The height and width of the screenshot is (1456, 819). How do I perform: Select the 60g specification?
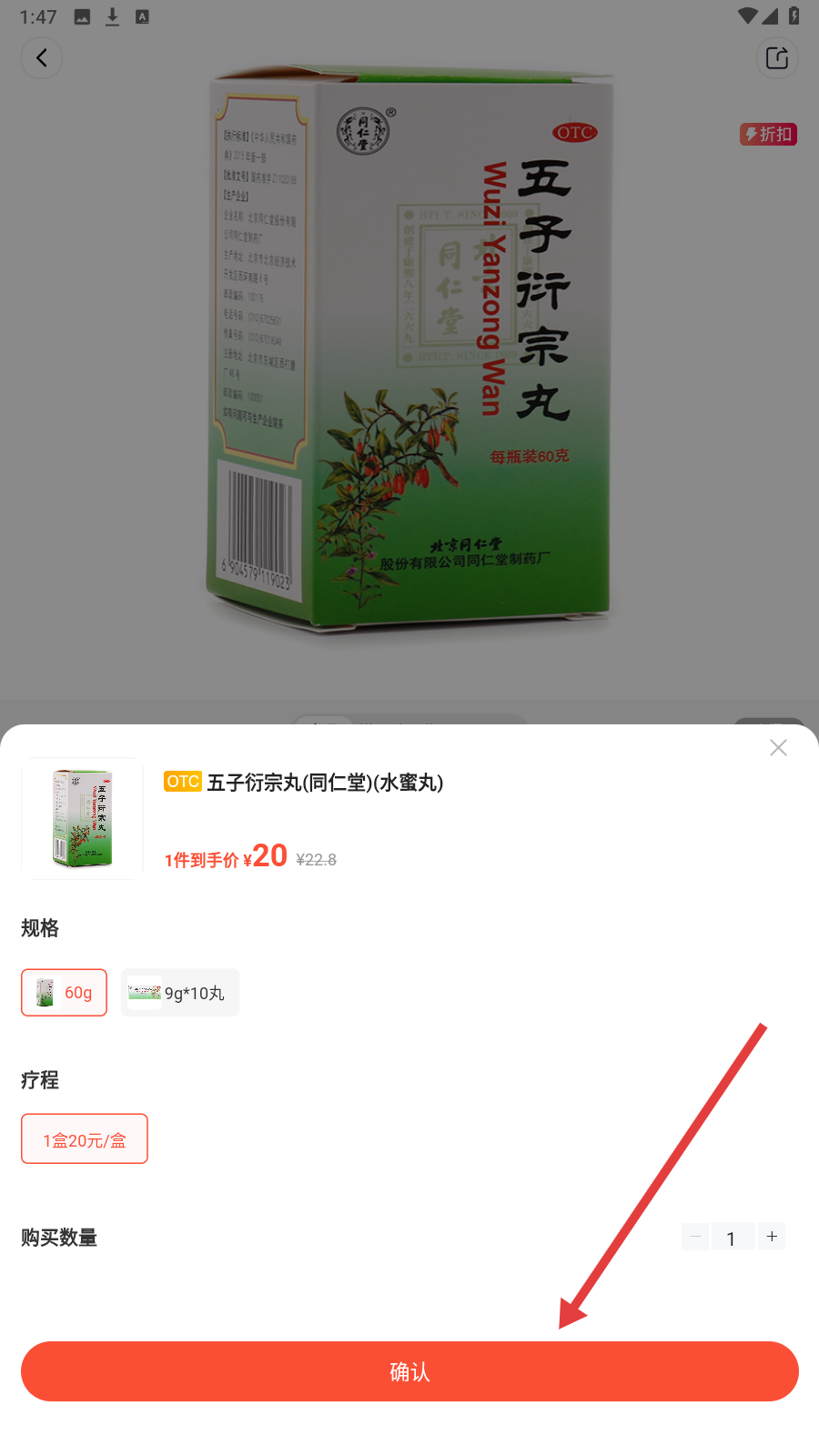(x=65, y=993)
